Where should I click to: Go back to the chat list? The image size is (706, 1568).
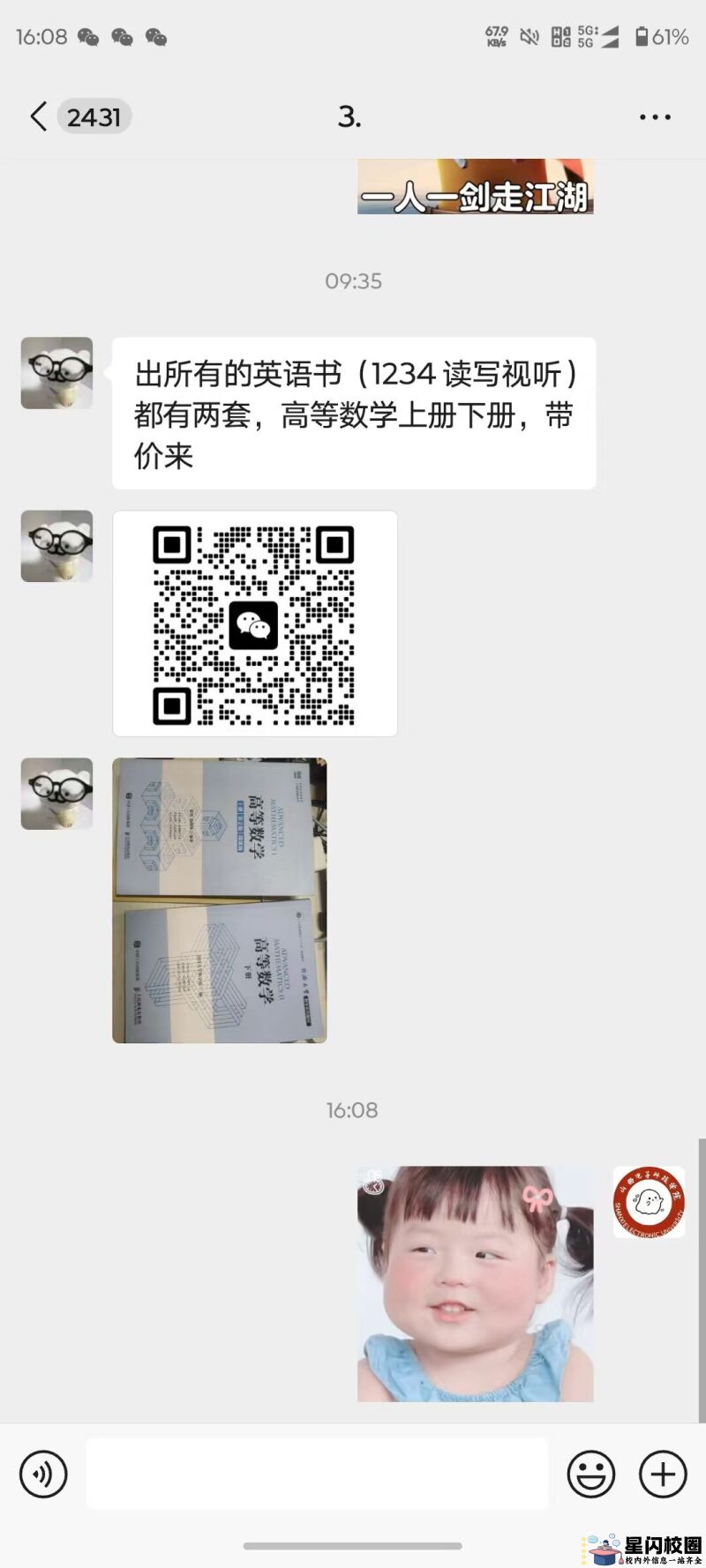39,116
